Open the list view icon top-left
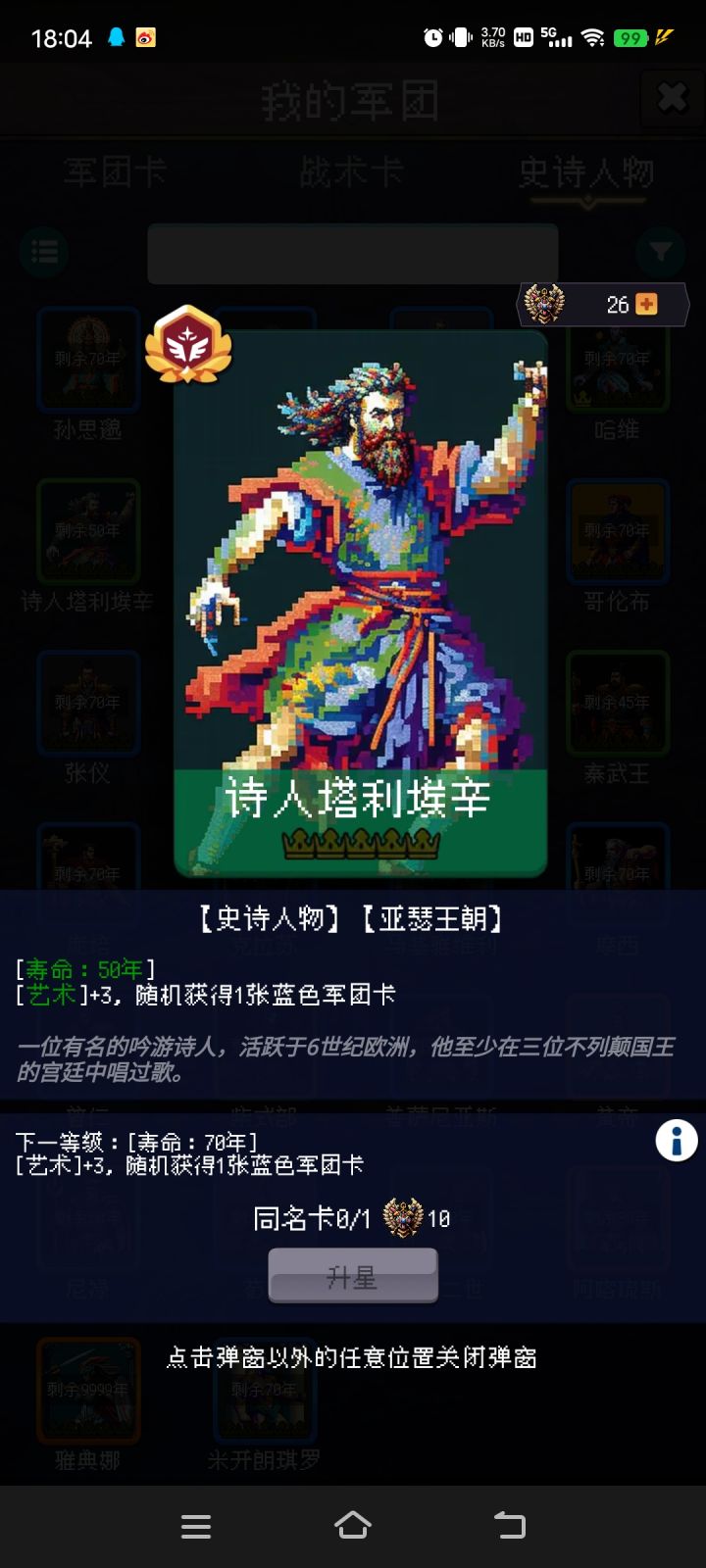706x1568 pixels. [x=45, y=252]
